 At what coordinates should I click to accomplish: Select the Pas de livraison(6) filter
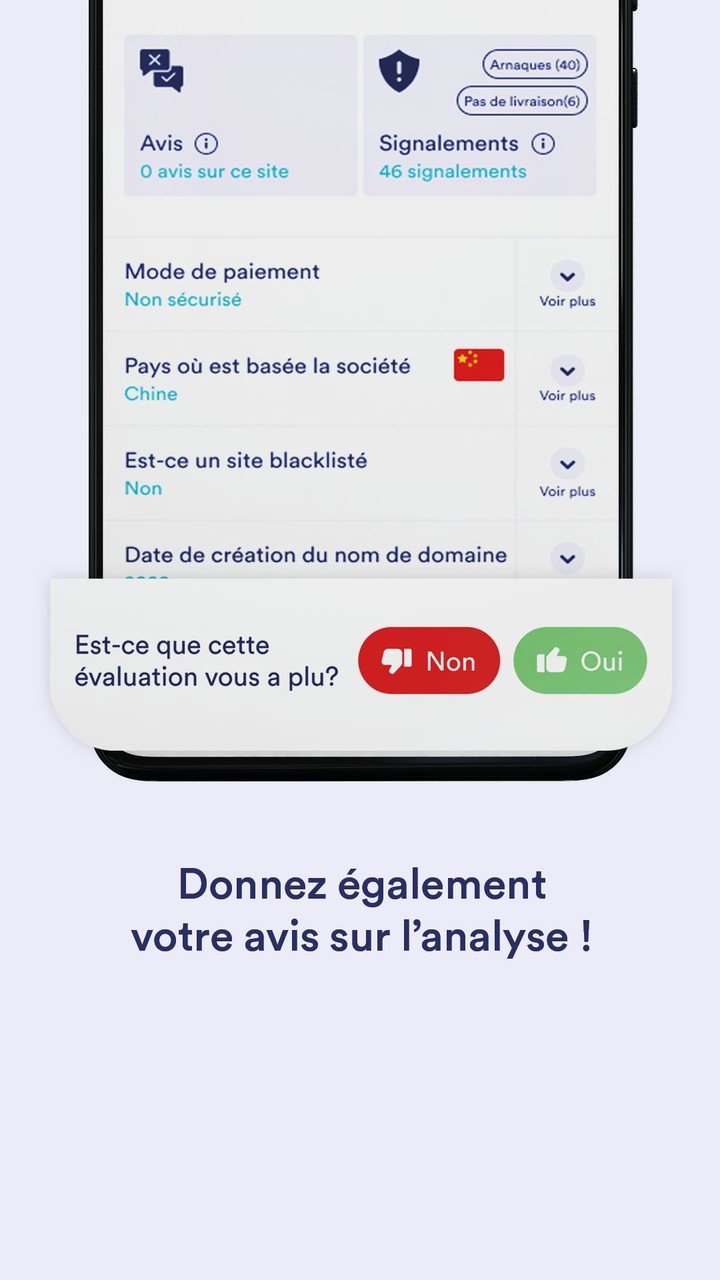[521, 100]
